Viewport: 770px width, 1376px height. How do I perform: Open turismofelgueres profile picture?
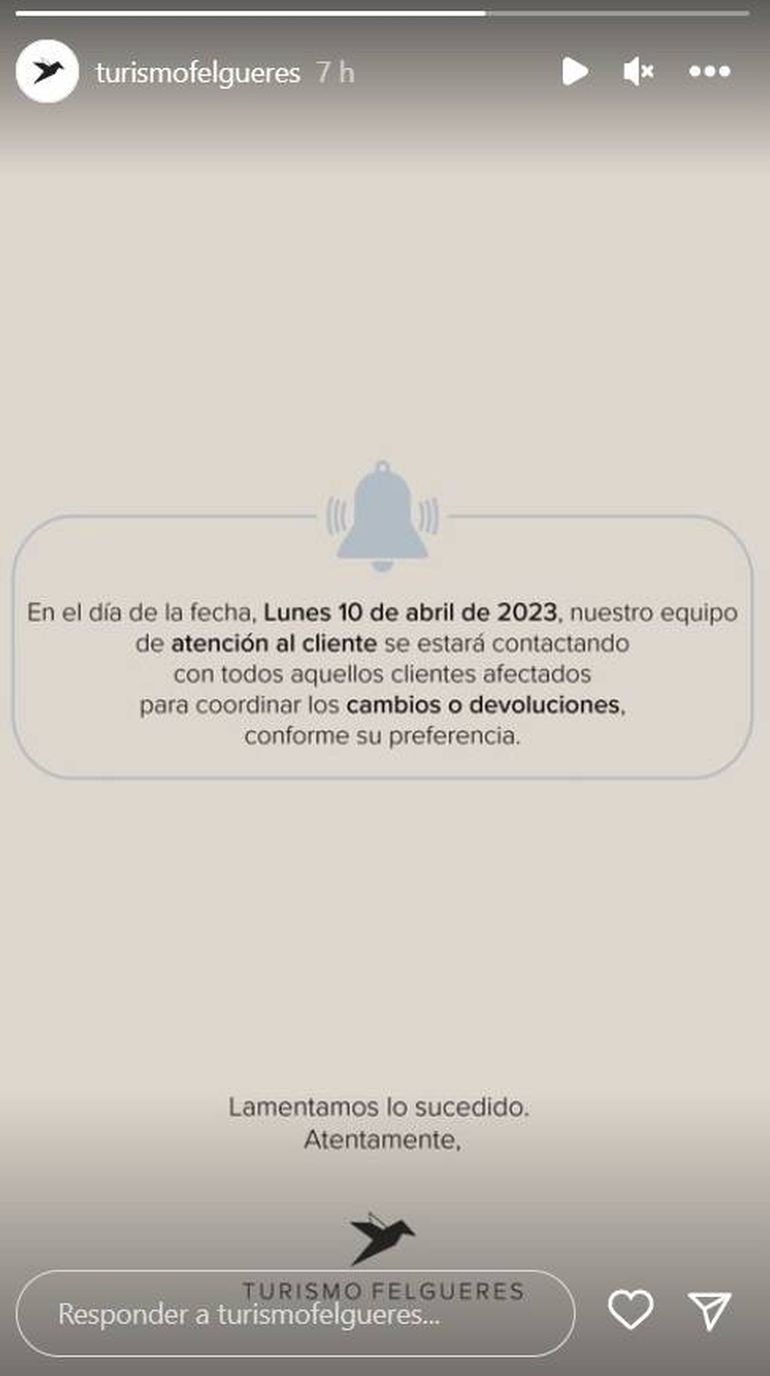point(47,72)
